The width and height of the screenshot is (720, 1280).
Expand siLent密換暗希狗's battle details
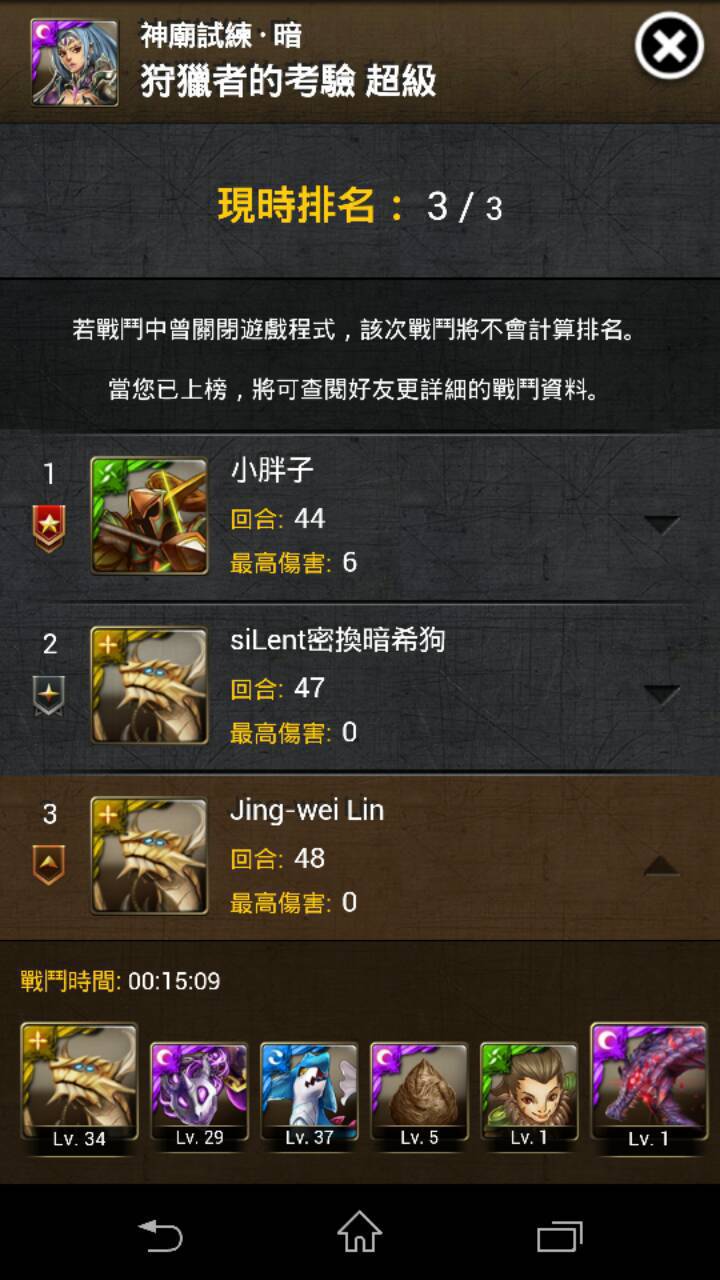coord(661,693)
